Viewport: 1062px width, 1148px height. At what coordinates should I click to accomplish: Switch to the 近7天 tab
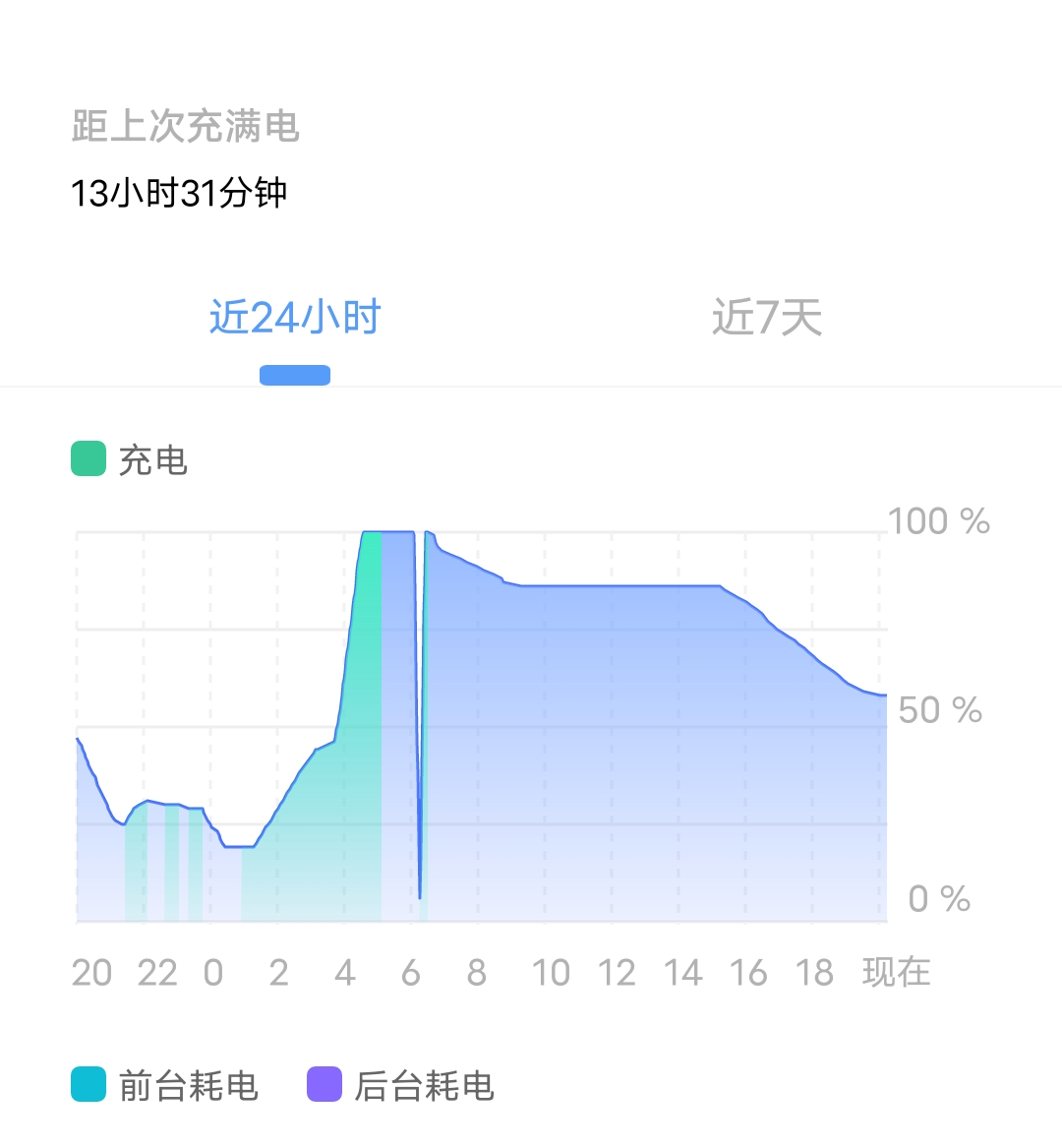[x=766, y=318]
